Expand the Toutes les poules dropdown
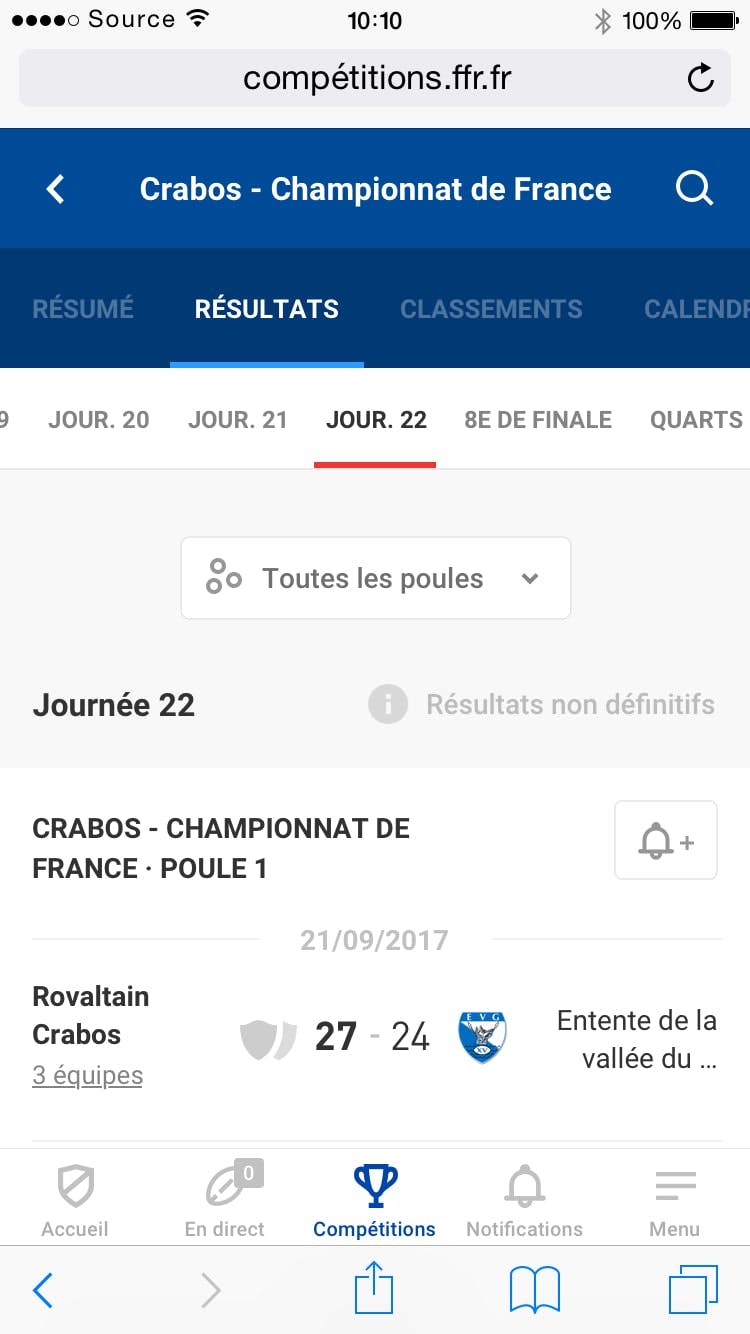The height and width of the screenshot is (1334, 750). (x=375, y=578)
